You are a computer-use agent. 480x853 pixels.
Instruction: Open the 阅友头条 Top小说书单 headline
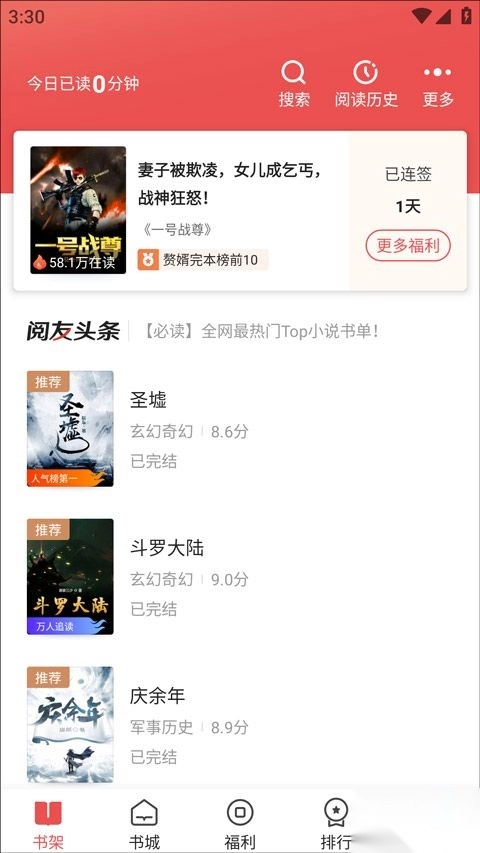(x=262, y=331)
